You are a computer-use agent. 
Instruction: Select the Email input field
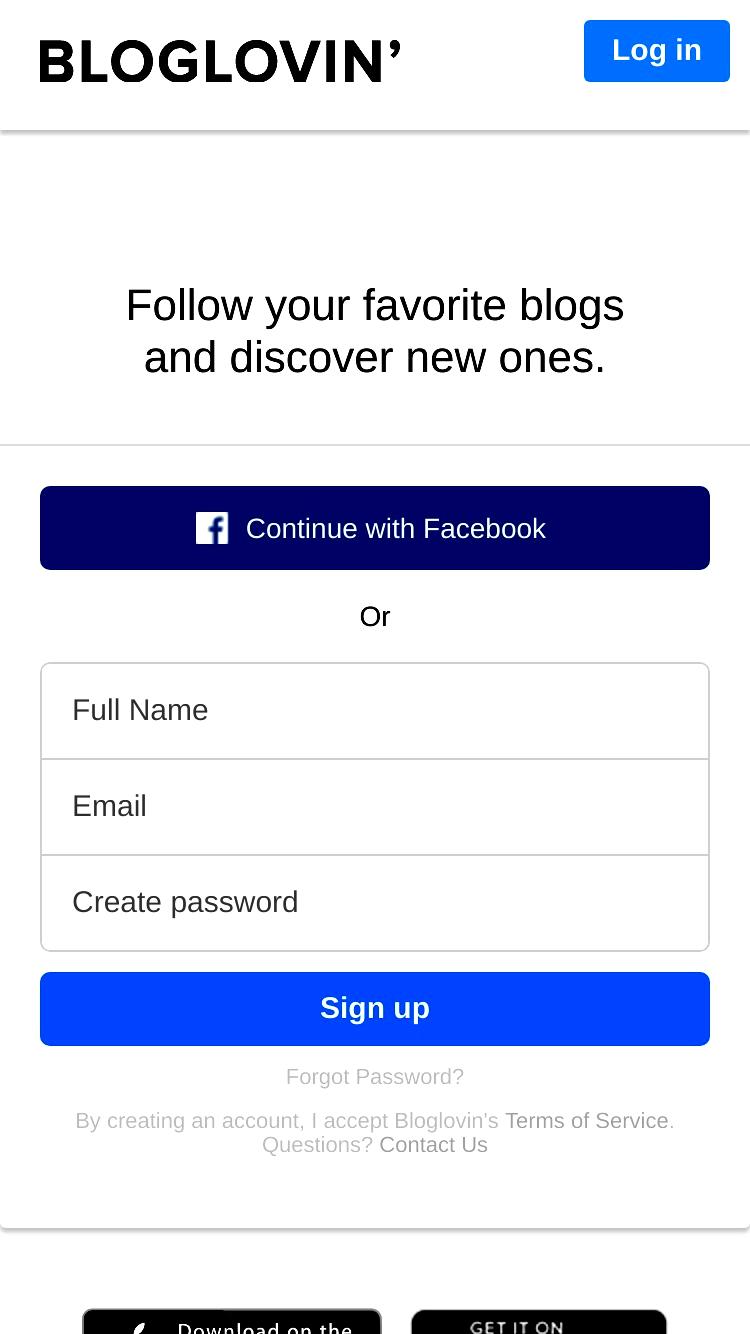pos(375,807)
